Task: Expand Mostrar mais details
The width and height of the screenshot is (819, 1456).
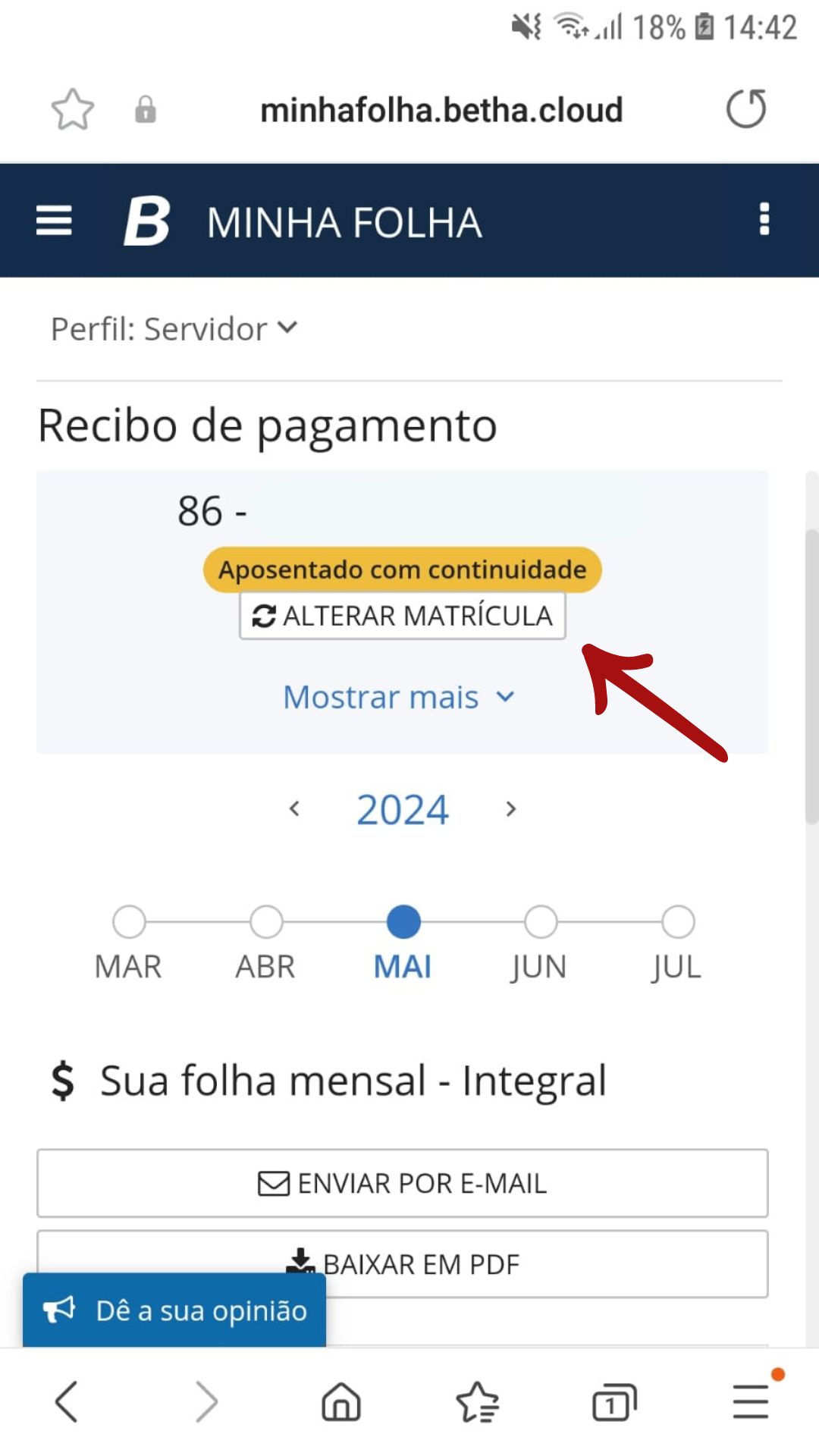Action: point(400,697)
